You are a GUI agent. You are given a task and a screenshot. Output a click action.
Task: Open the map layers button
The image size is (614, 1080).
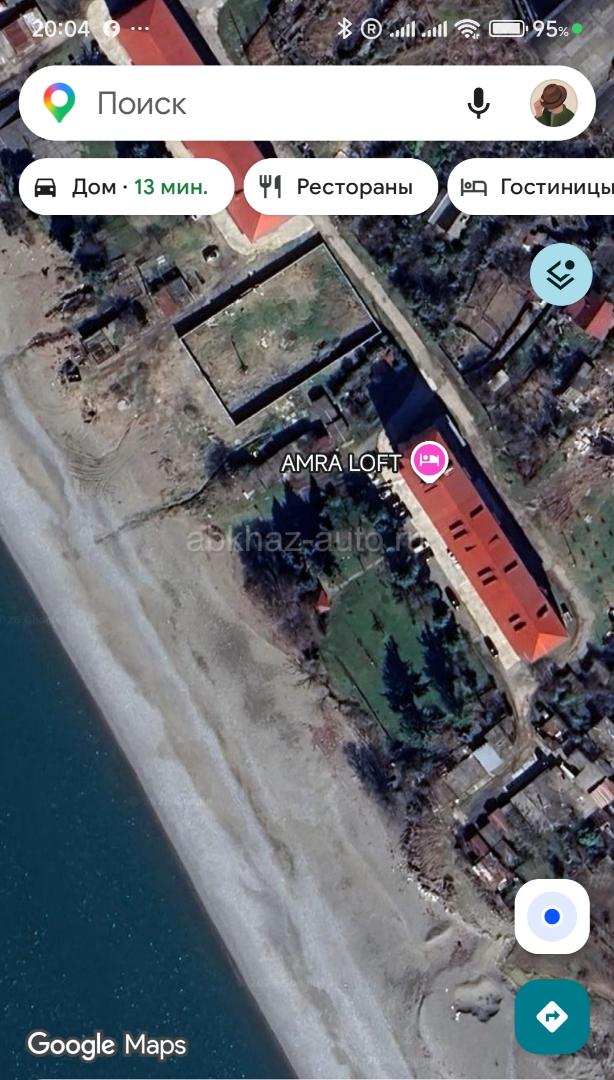pyautogui.click(x=561, y=274)
